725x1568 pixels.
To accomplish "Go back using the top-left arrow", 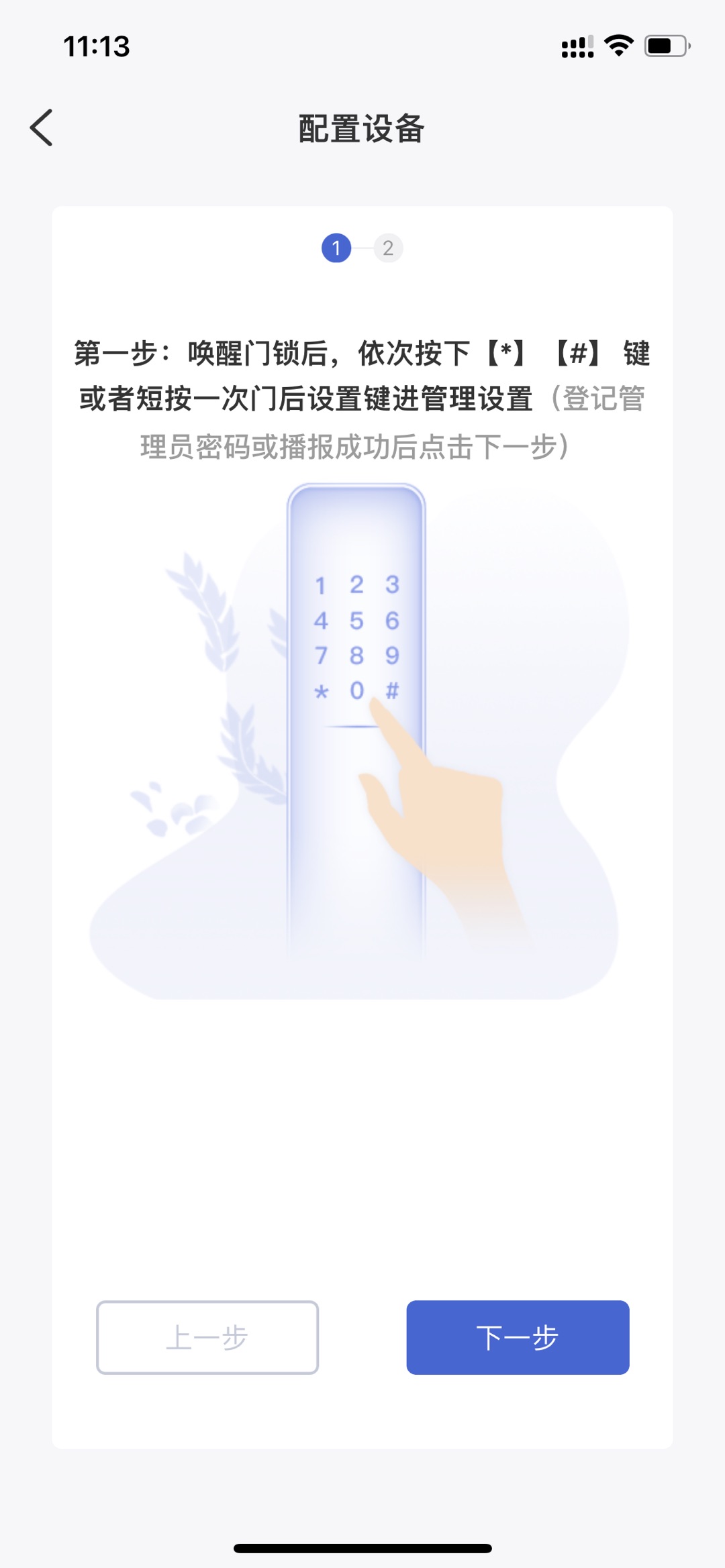I will [x=42, y=127].
